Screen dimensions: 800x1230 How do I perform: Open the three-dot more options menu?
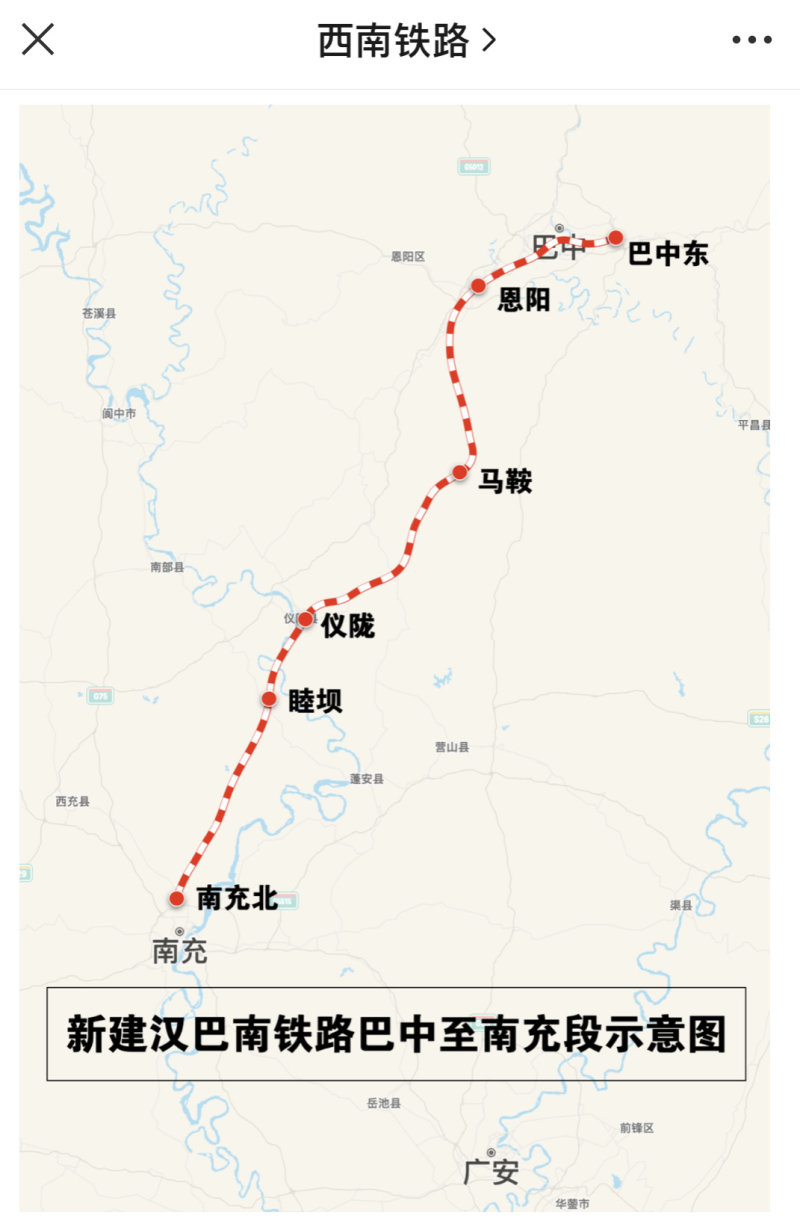(751, 40)
